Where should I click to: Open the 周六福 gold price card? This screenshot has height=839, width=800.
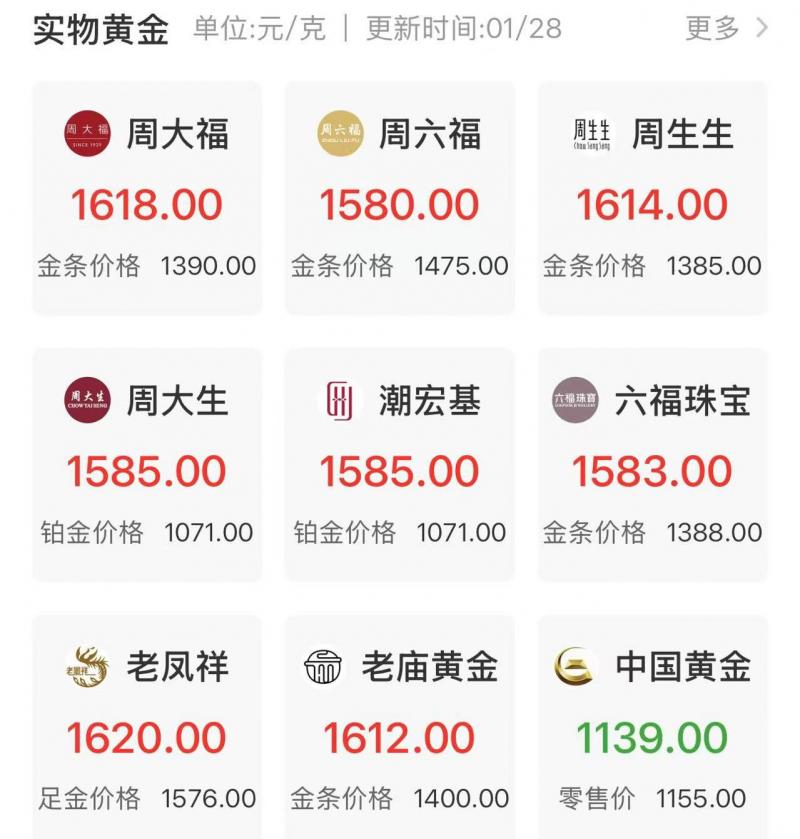click(x=400, y=199)
